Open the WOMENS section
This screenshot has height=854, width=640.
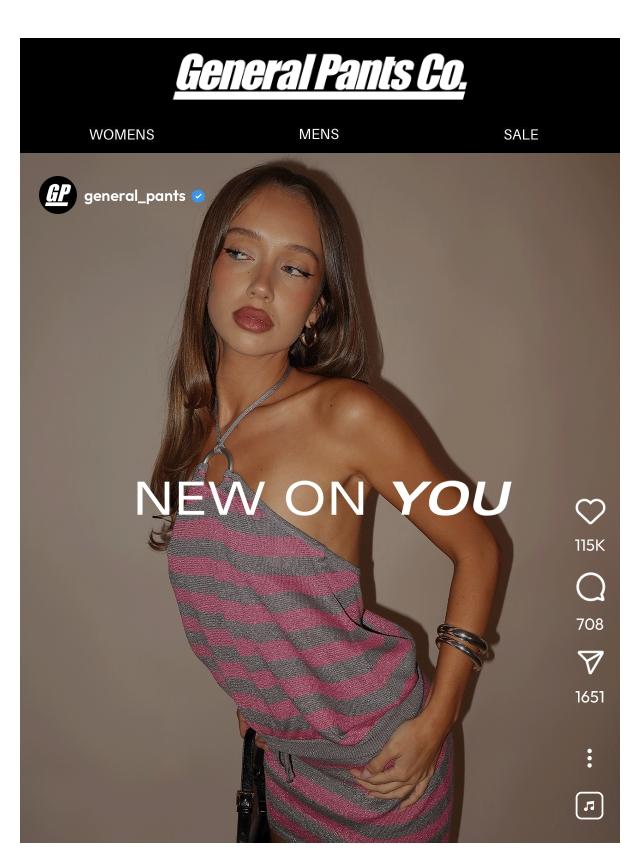[x=122, y=134]
